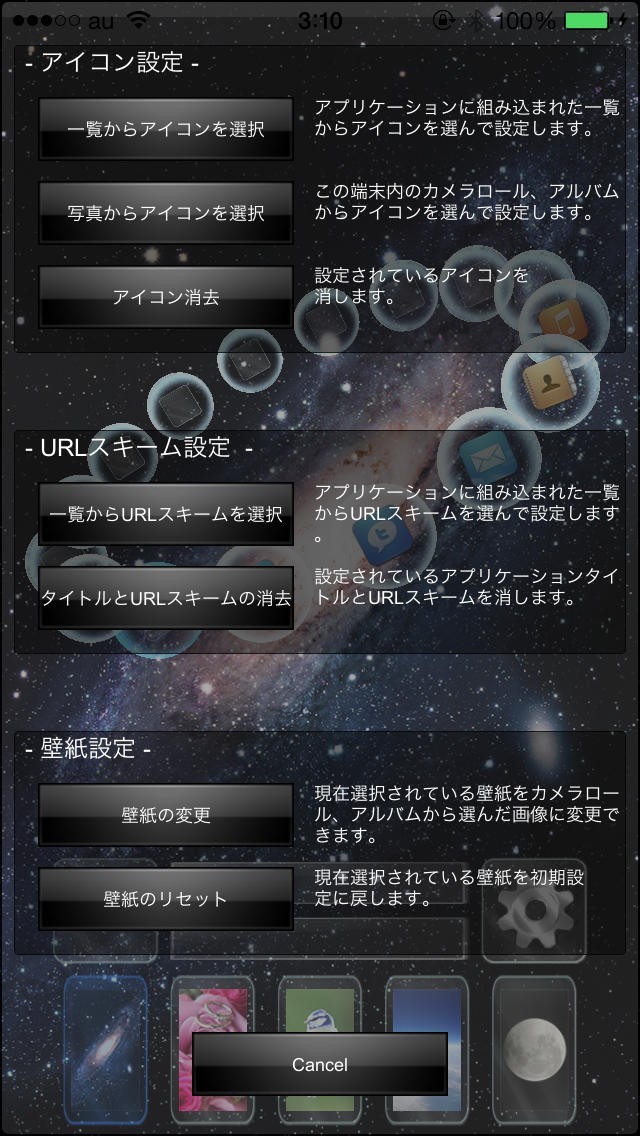Choose icon from photos (写真からアイコンを選択)
640x1136 pixels.
click(166, 213)
